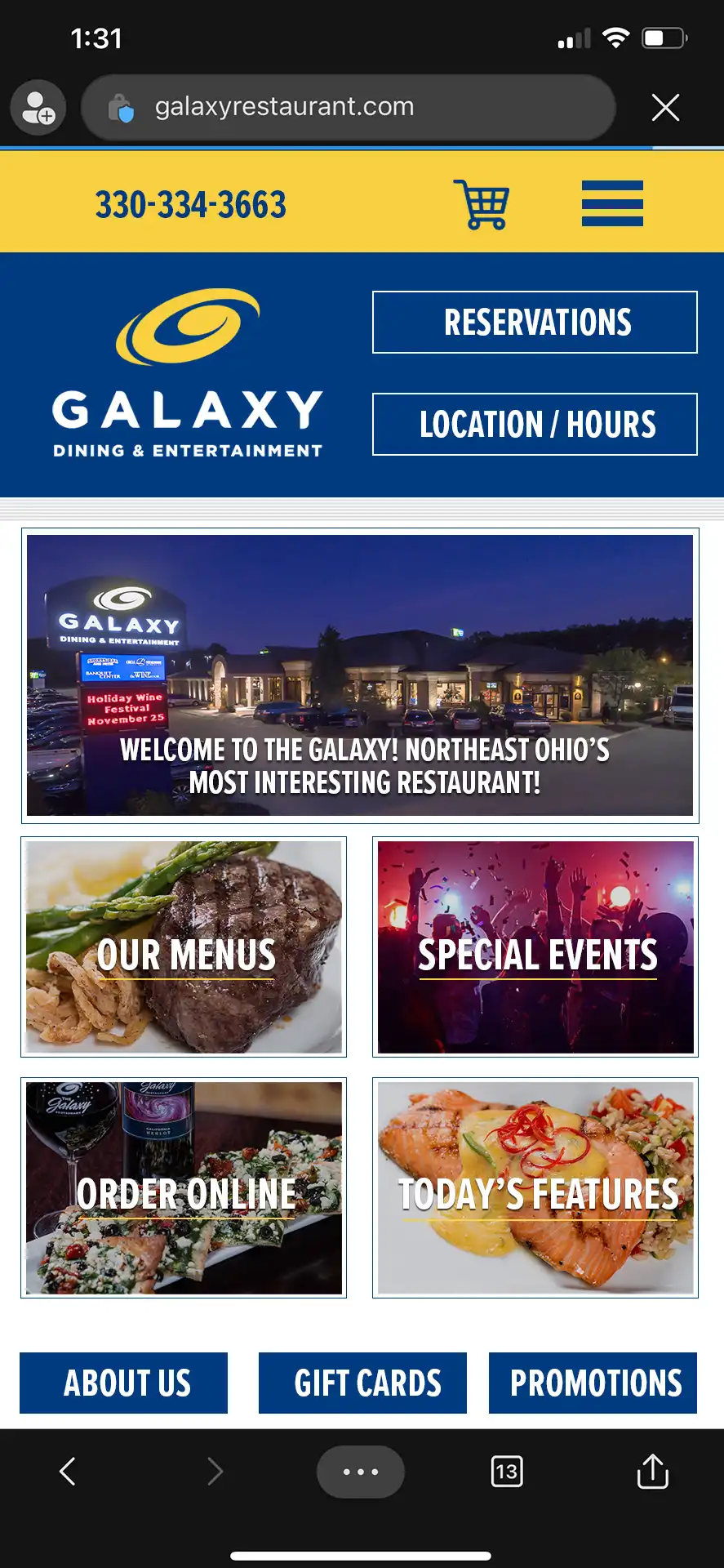Image resolution: width=724 pixels, height=1568 pixels.
Task: Open the profile icon beside the address bar
Action: (38, 107)
